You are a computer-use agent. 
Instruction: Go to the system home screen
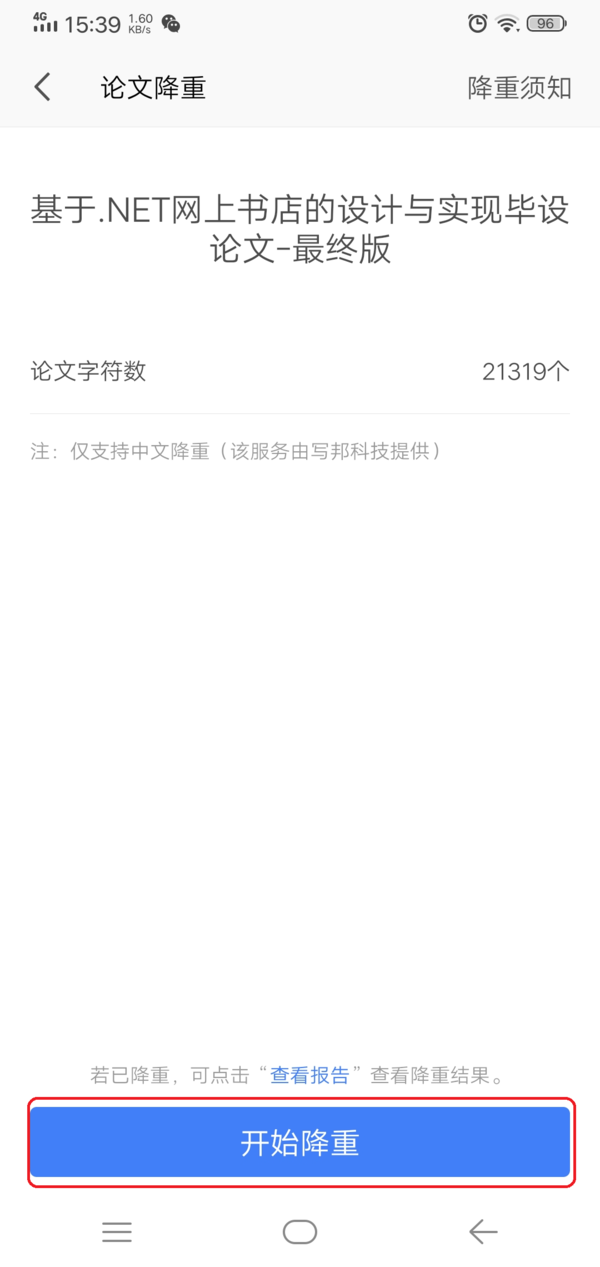300,1232
